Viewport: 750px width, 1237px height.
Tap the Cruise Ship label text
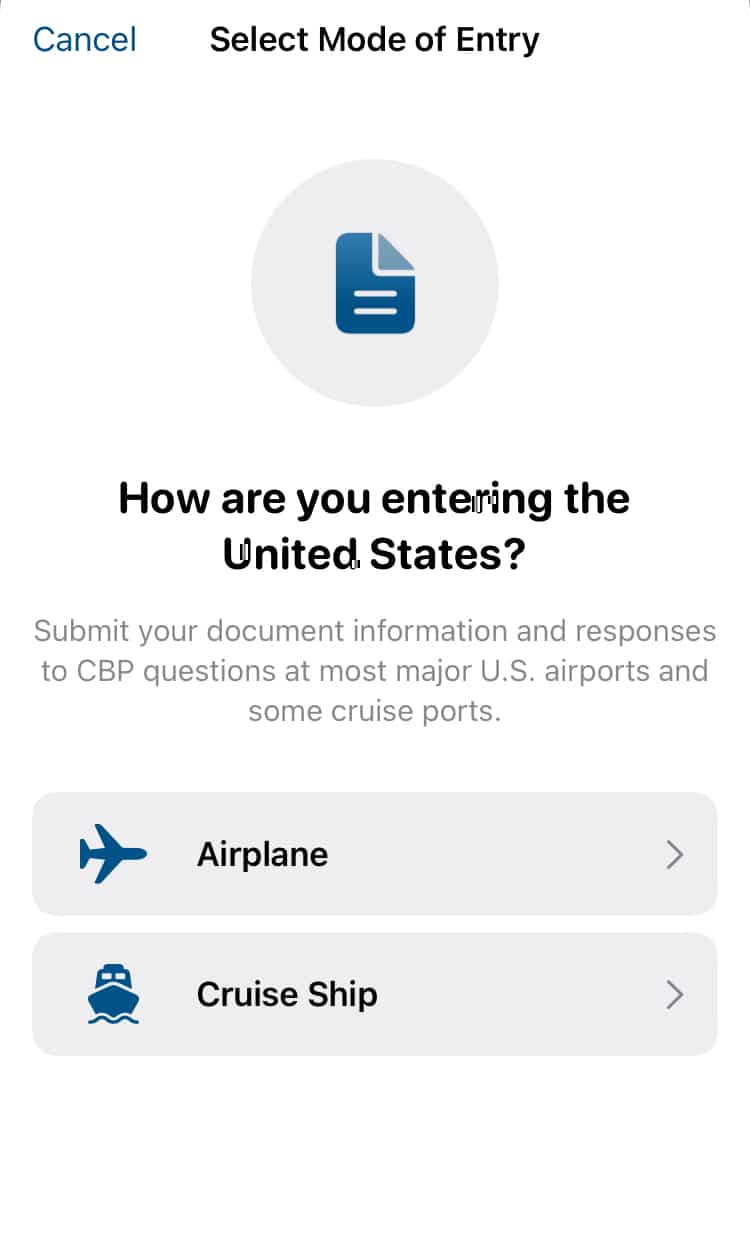click(x=287, y=994)
